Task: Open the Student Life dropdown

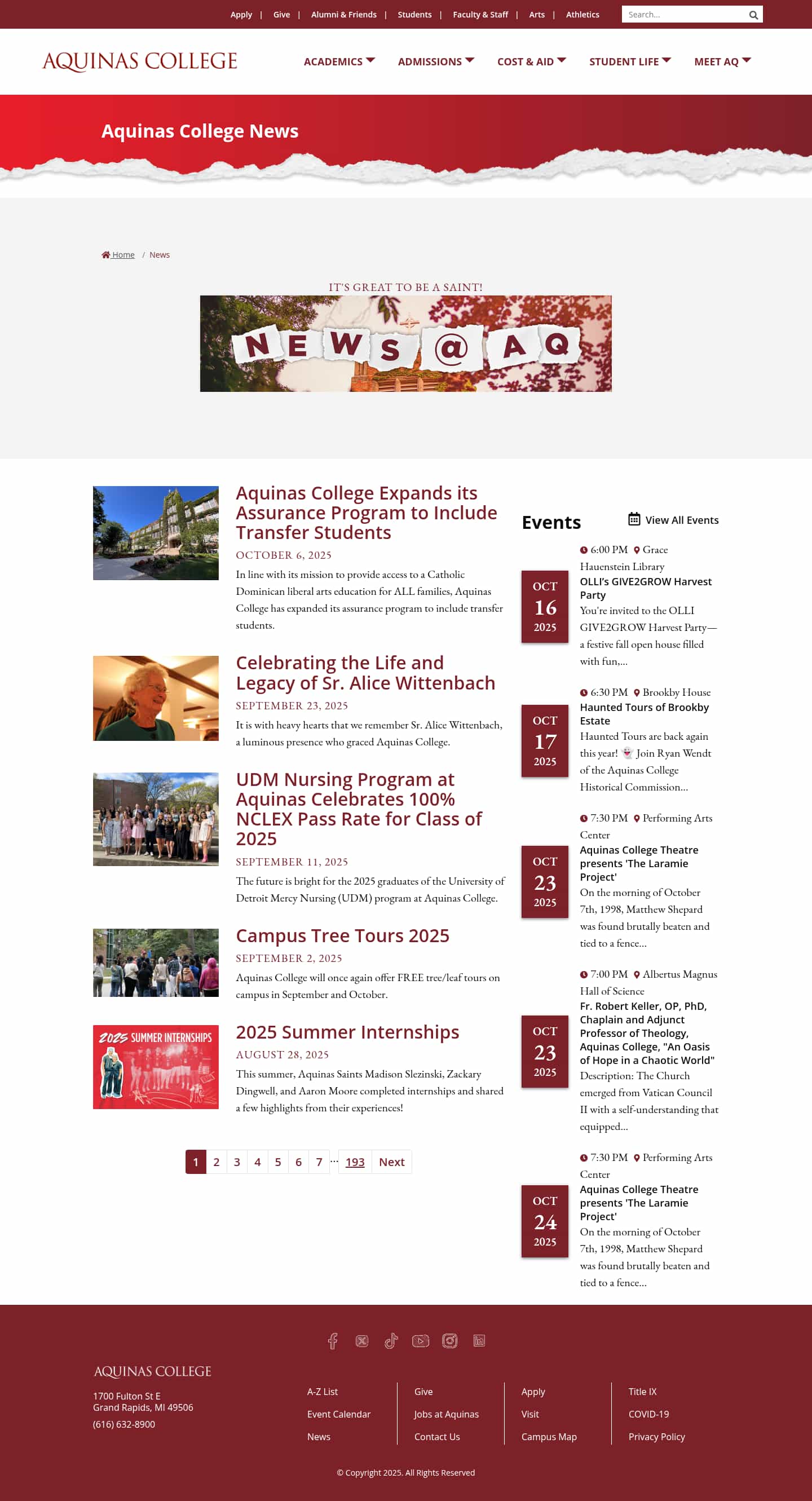Action: click(x=629, y=62)
